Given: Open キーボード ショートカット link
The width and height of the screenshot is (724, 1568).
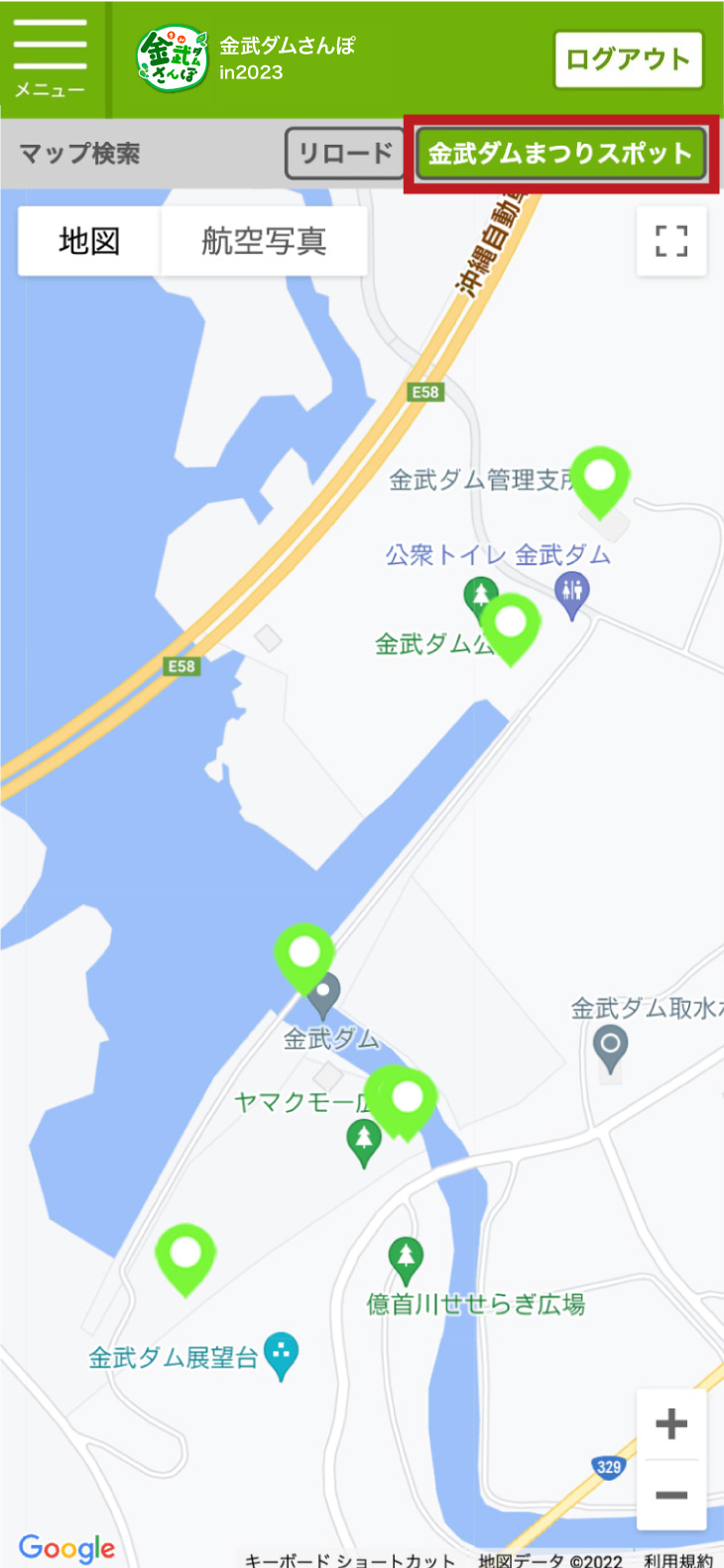Looking at the screenshot, I should (x=350, y=1560).
